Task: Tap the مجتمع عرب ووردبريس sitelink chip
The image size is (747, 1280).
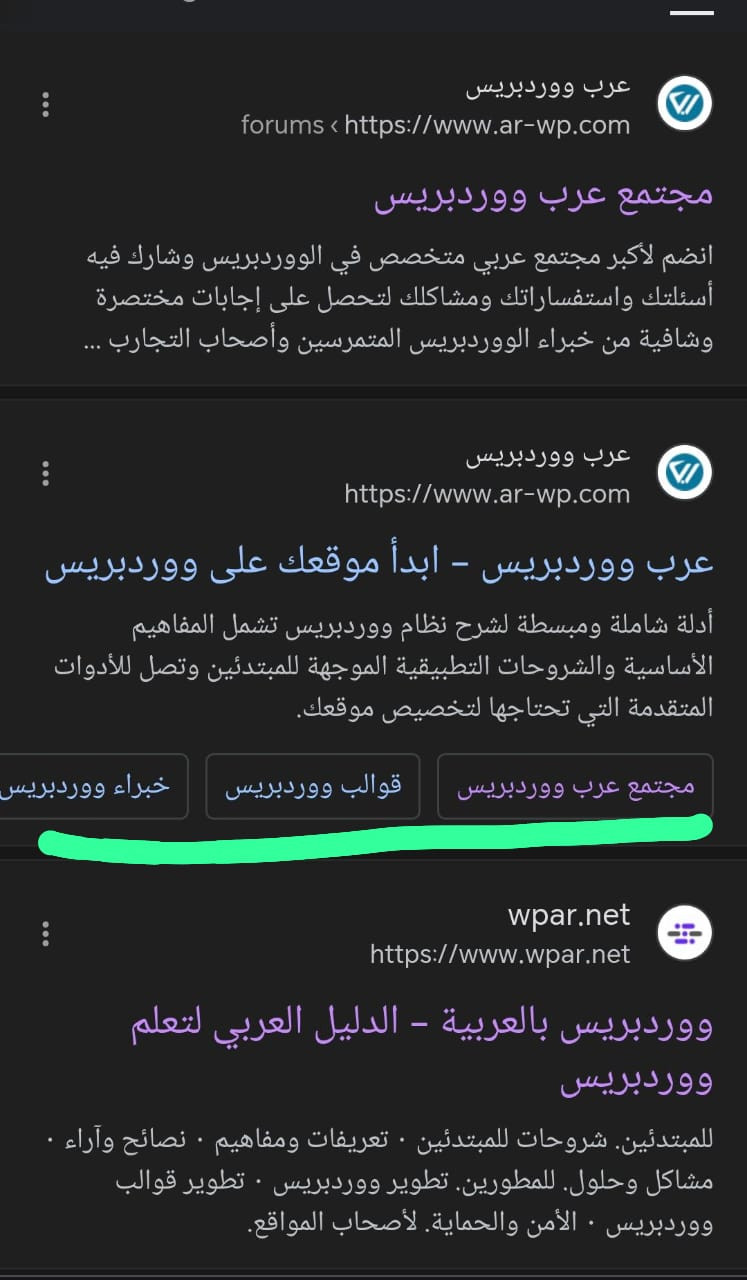Action: point(575,786)
